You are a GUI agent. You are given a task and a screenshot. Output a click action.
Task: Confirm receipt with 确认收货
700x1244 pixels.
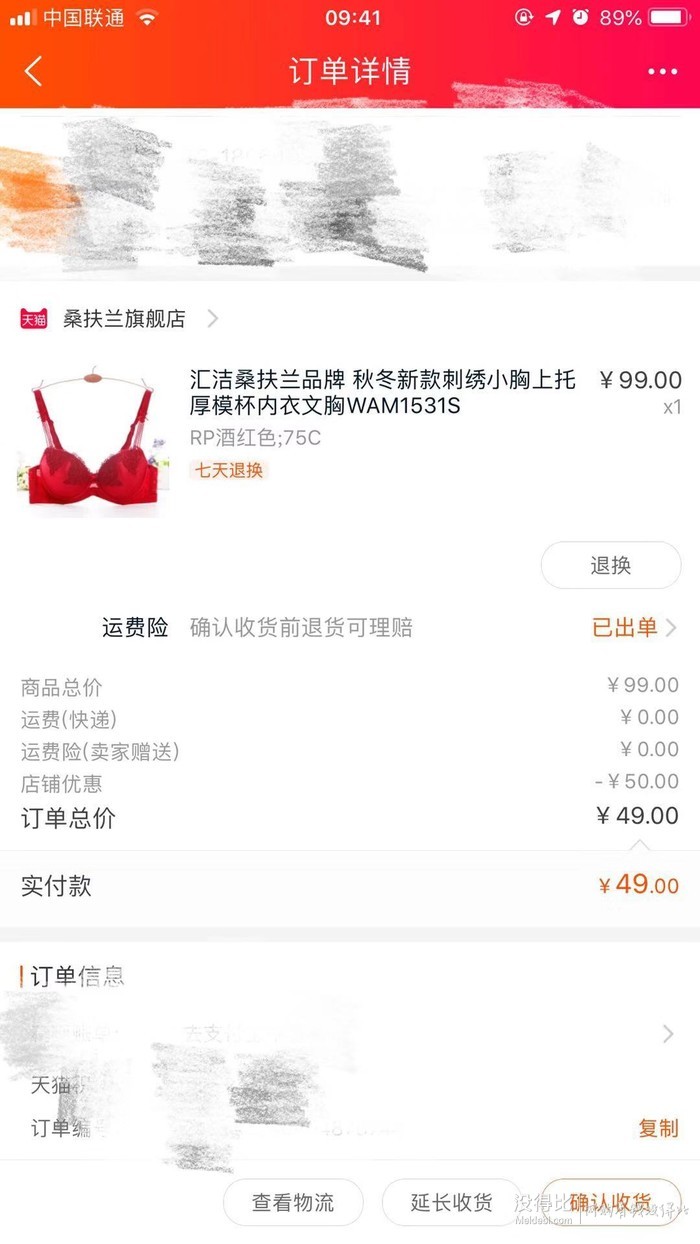[x=611, y=1202]
